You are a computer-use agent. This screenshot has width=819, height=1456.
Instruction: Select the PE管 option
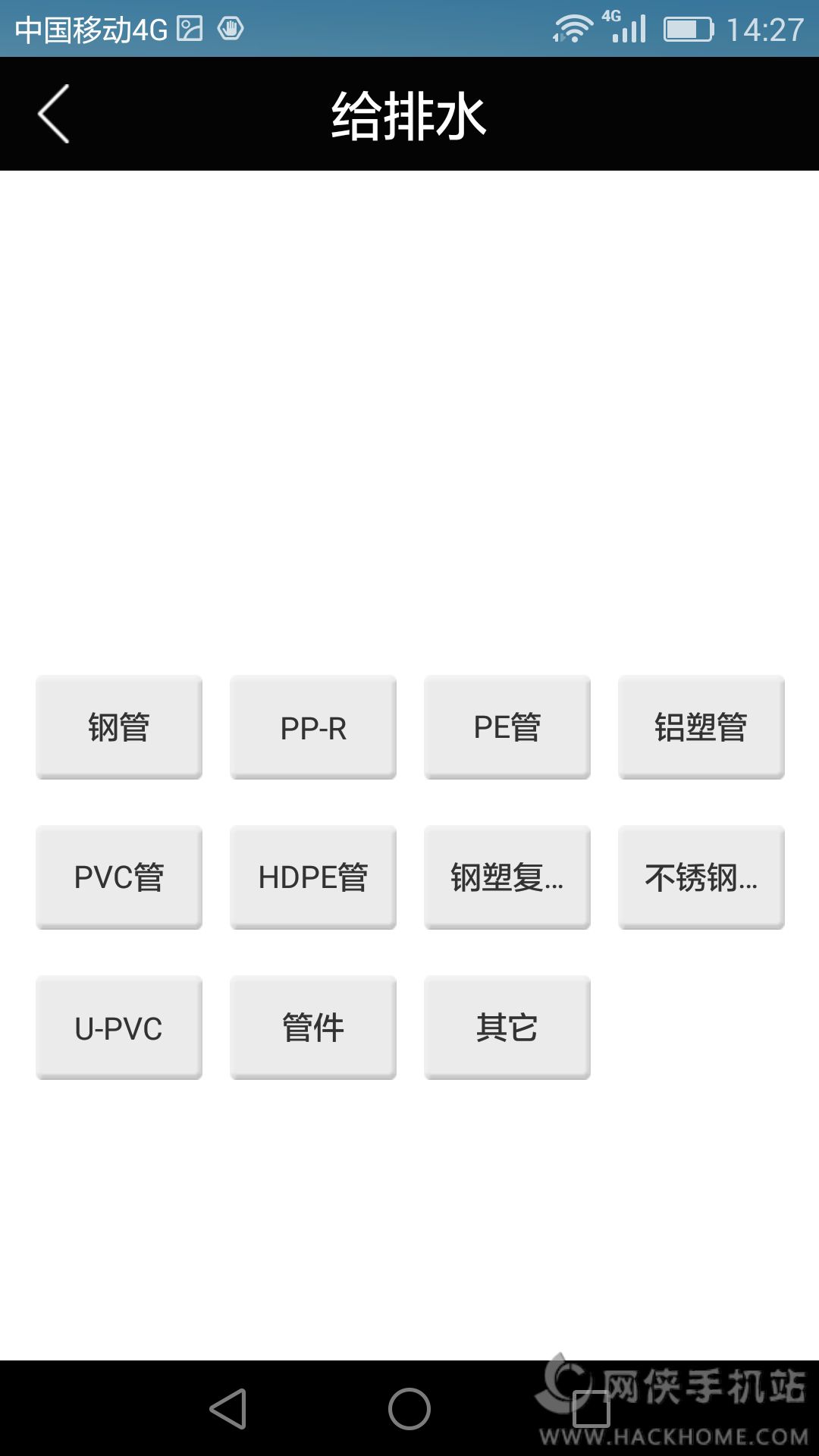click(x=506, y=726)
